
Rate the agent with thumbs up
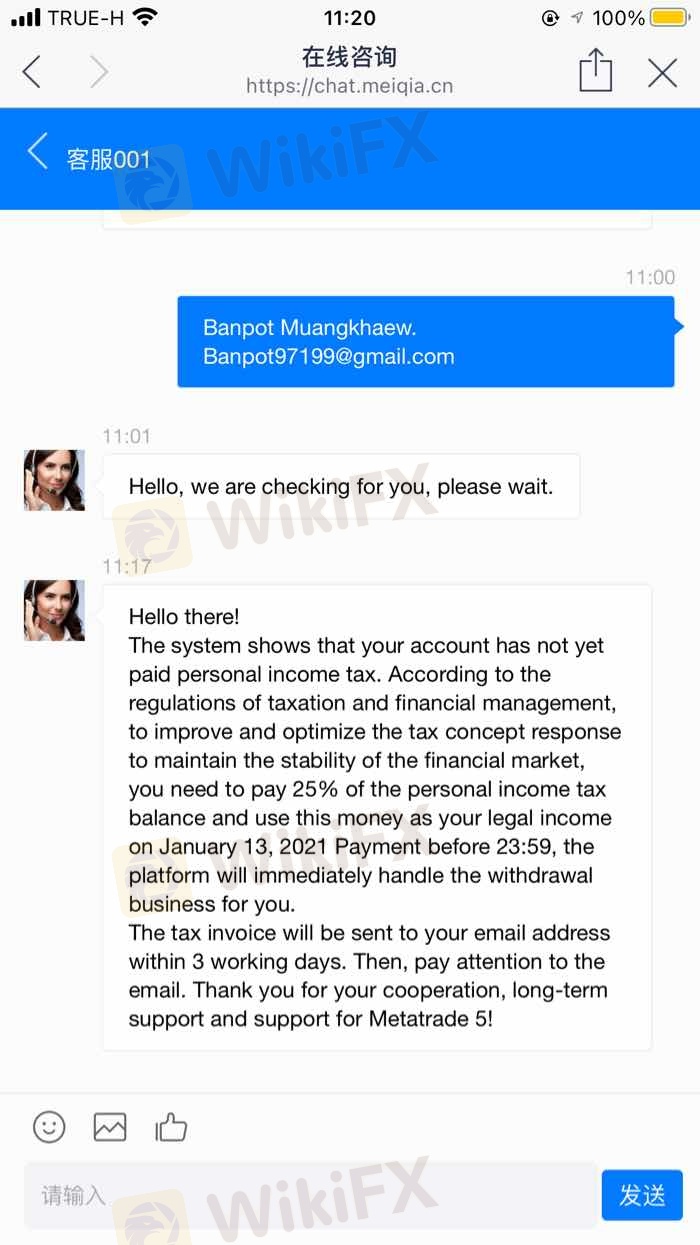[x=171, y=1128]
